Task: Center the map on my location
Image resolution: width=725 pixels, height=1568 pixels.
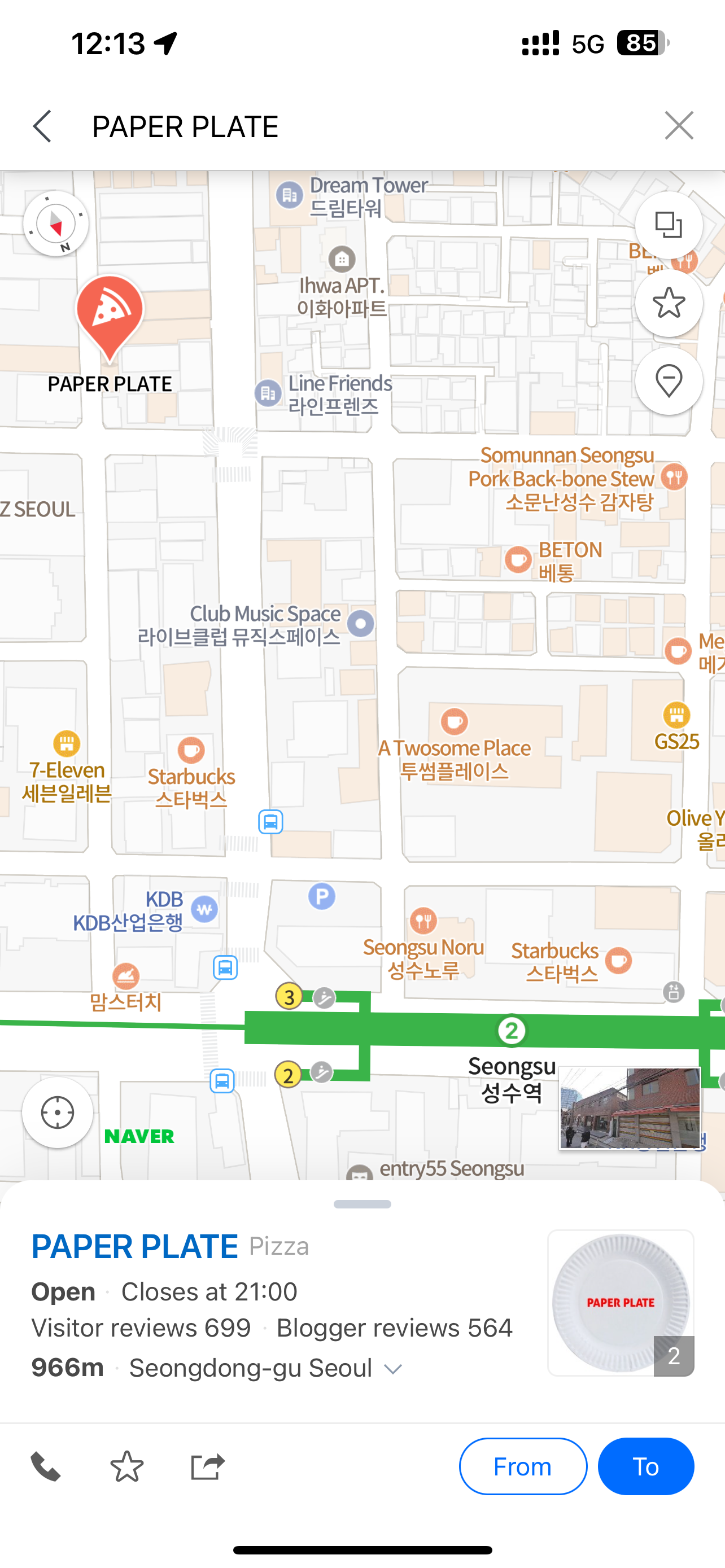Action: [57, 1113]
